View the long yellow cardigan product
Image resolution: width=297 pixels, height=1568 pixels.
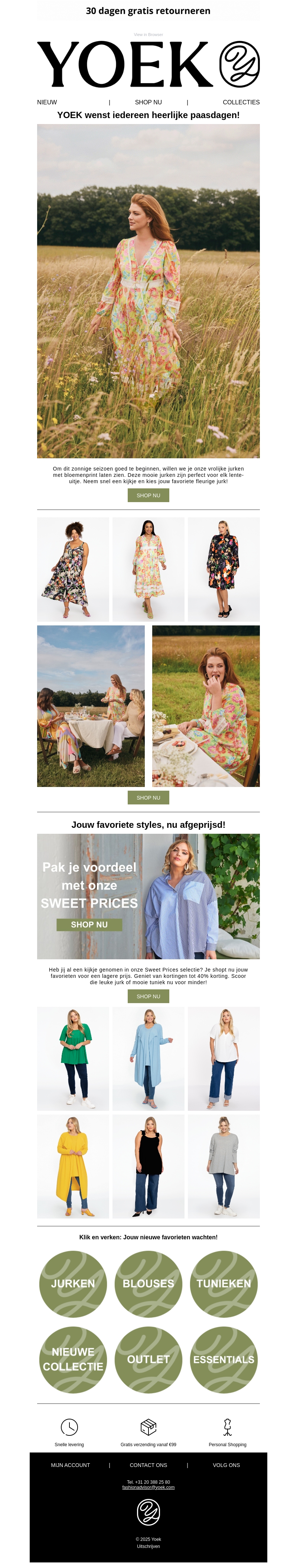[73, 1166]
